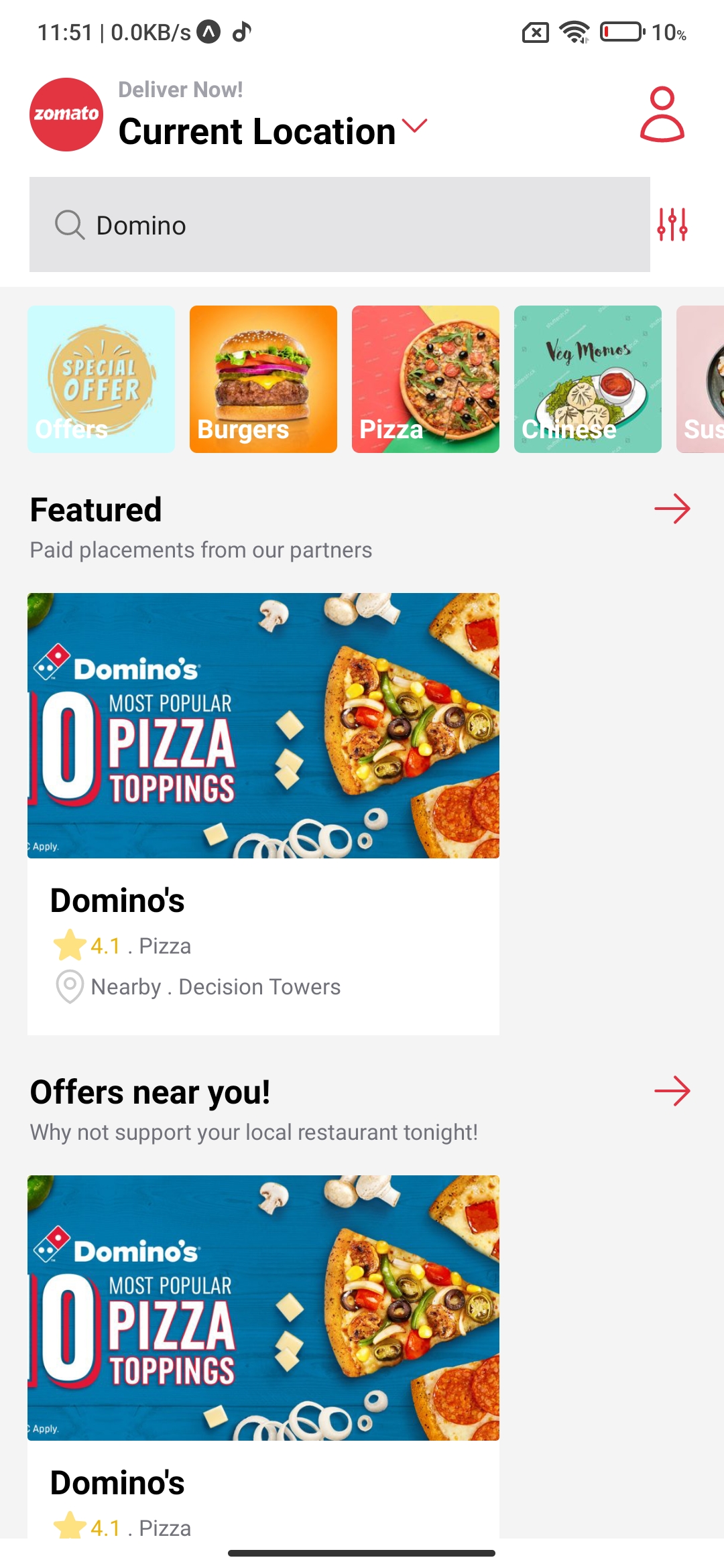Click the search magnifier icon
Viewport: 724px width, 1568px height.
coord(69,224)
